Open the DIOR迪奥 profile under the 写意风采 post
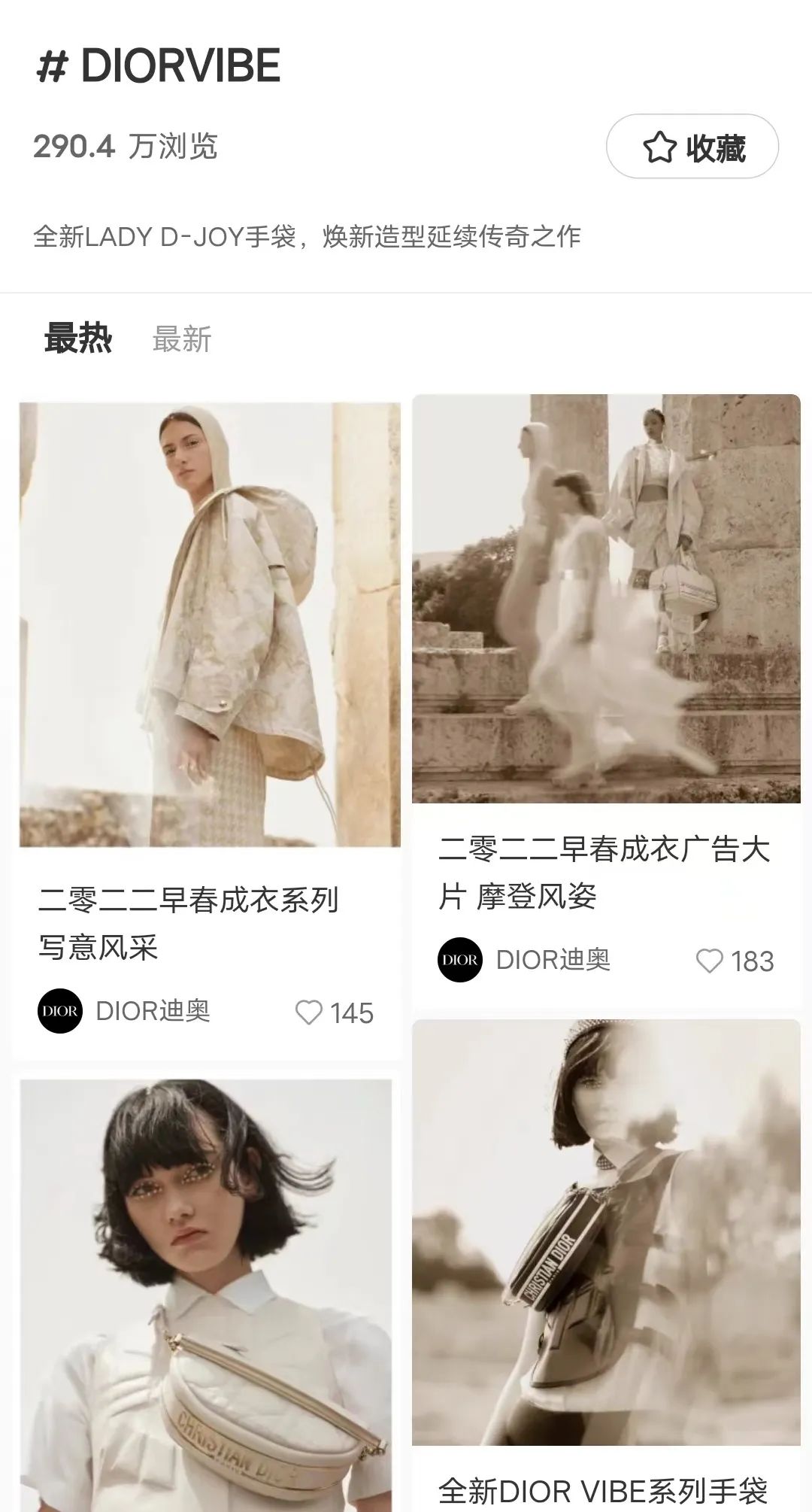Image resolution: width=812 pixels, height=1512 pixels. (x=125, y=1012)
